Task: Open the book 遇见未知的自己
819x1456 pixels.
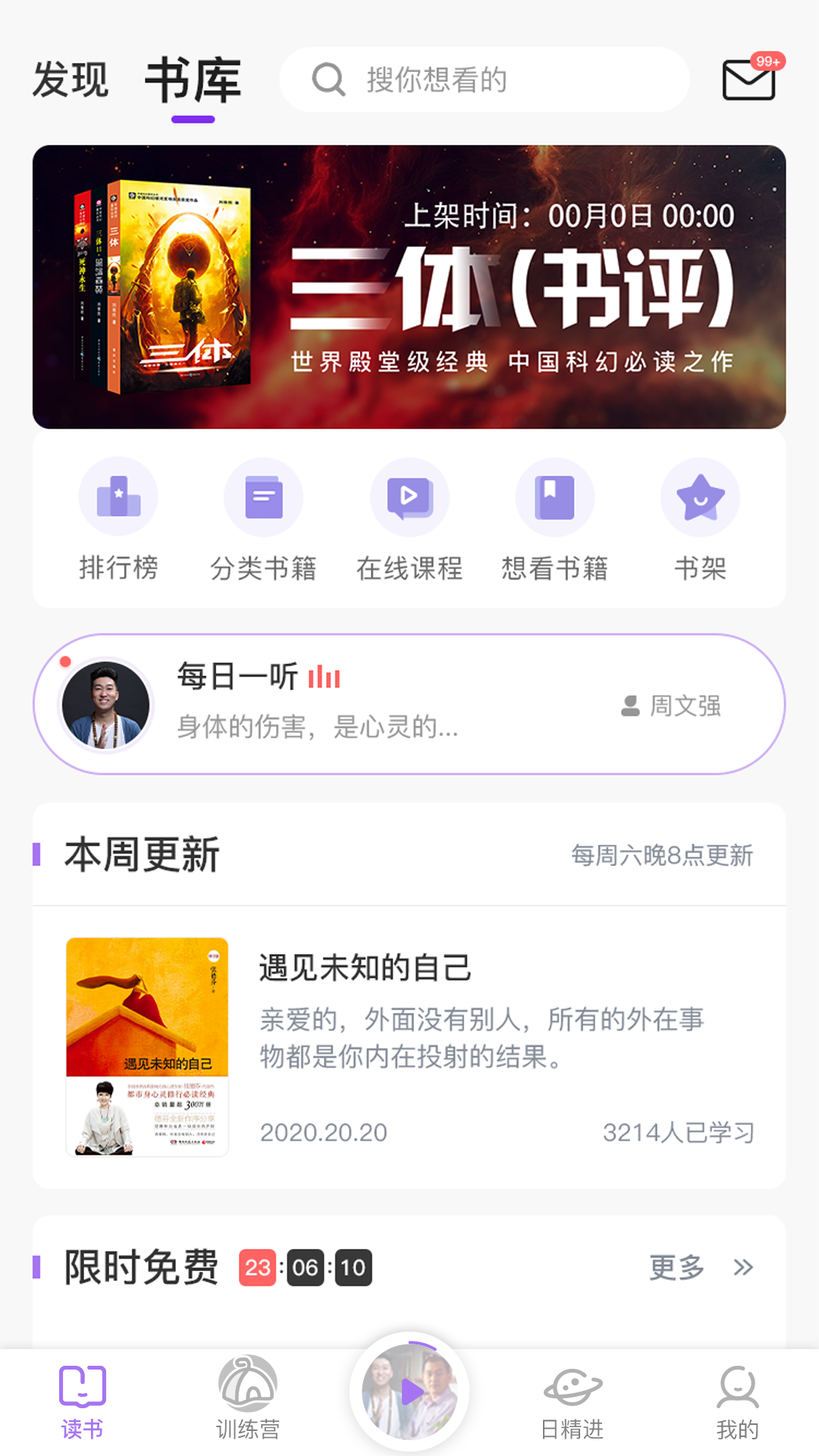Action: tap(409, 1046)
